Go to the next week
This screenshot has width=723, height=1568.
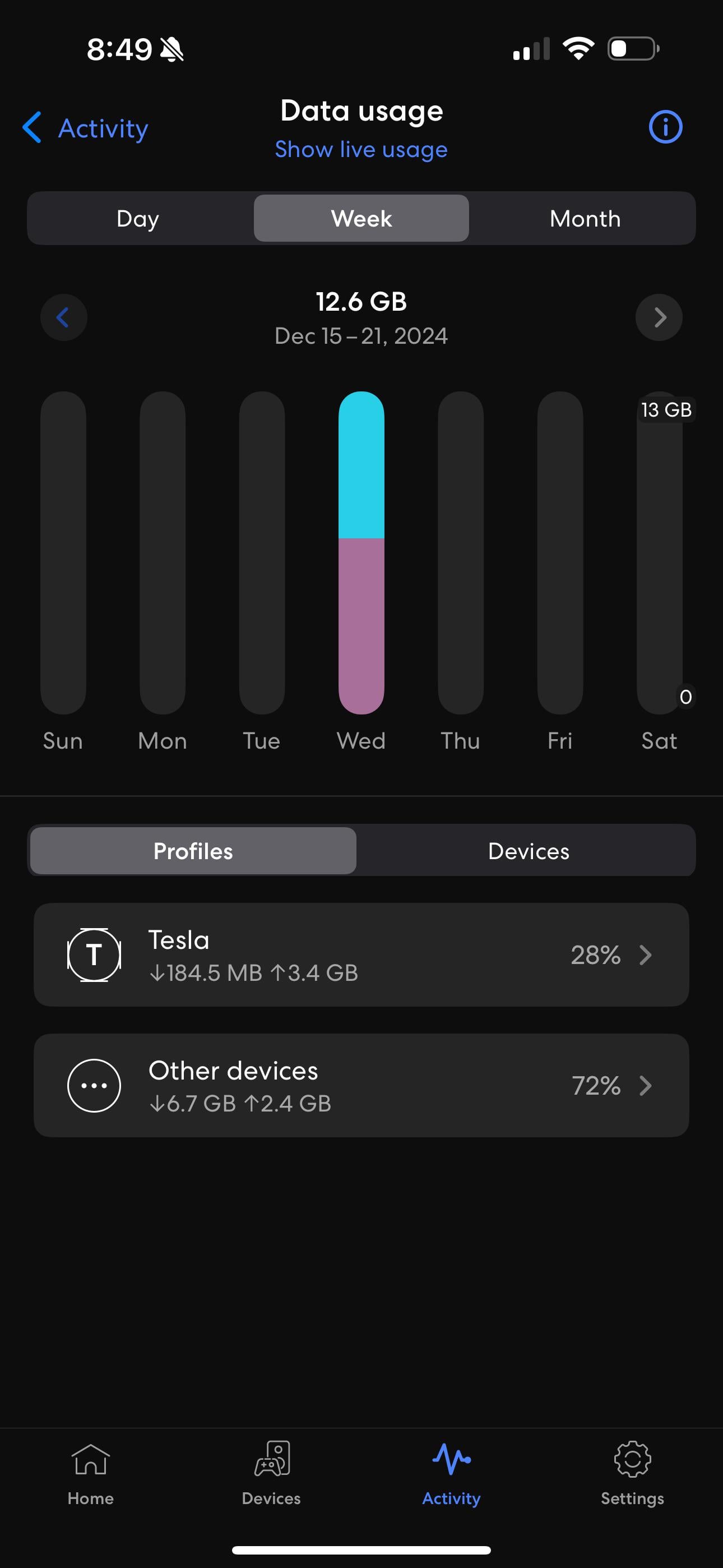[x=659, y=317]
